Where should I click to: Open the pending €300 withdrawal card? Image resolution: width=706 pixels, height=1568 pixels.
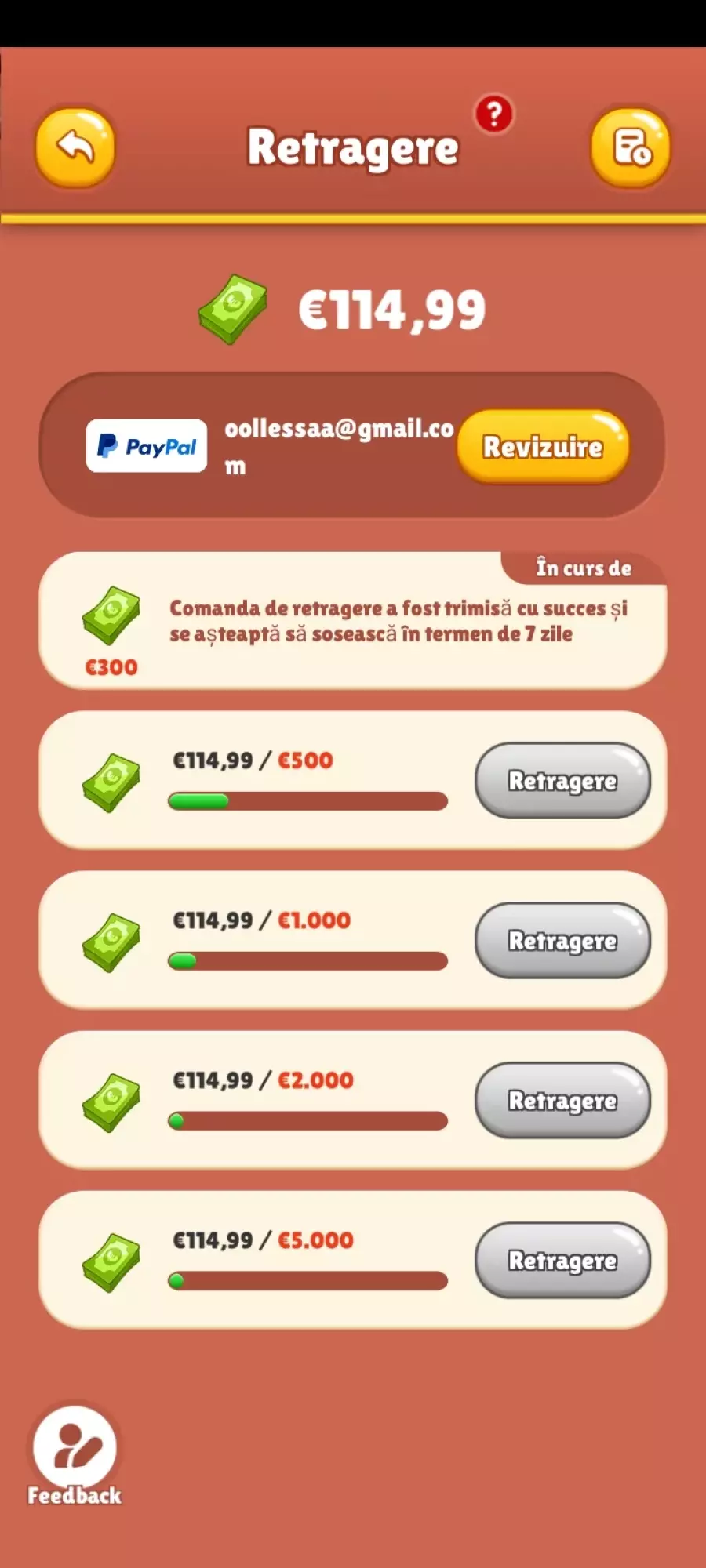[353, 622]
